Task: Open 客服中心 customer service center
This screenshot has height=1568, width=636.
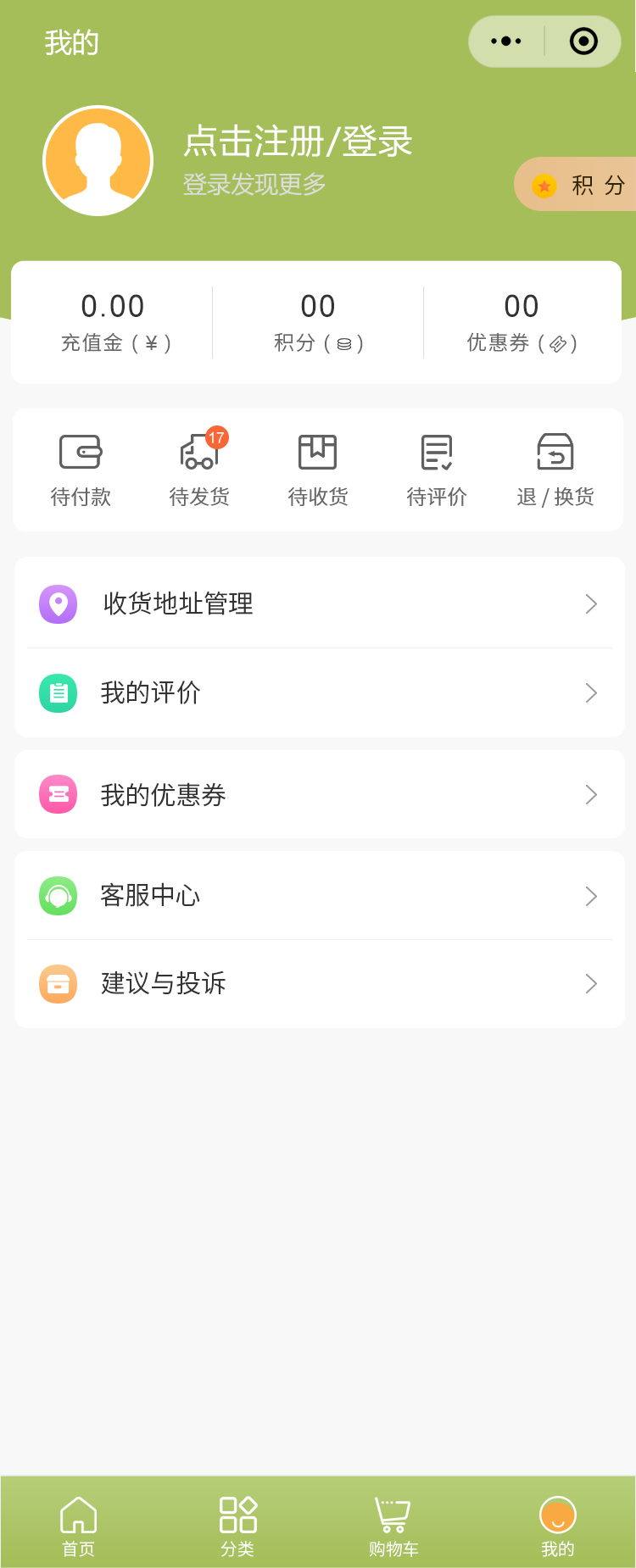Action: click(x=319, y=896)
